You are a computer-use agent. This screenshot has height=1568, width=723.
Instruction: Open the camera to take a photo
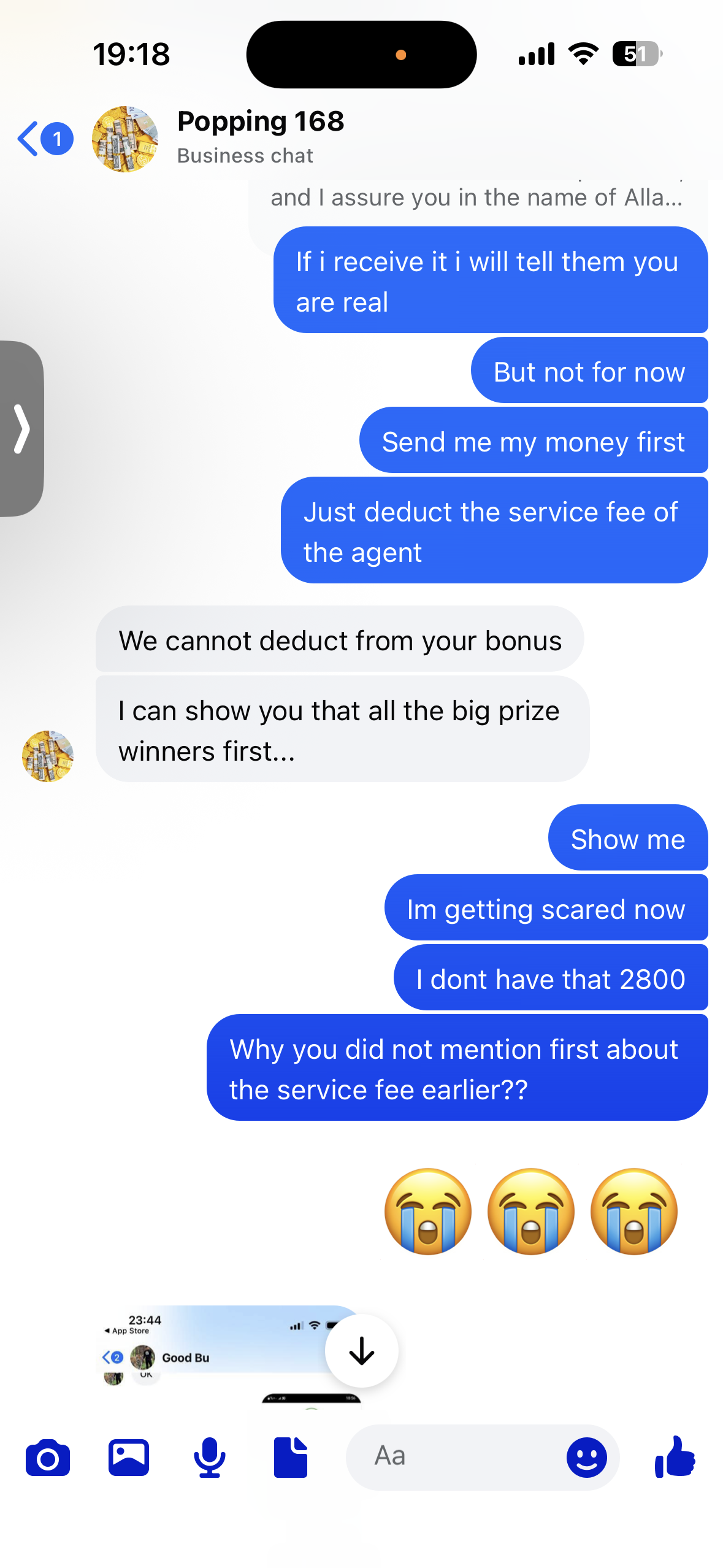(47, 1457)
